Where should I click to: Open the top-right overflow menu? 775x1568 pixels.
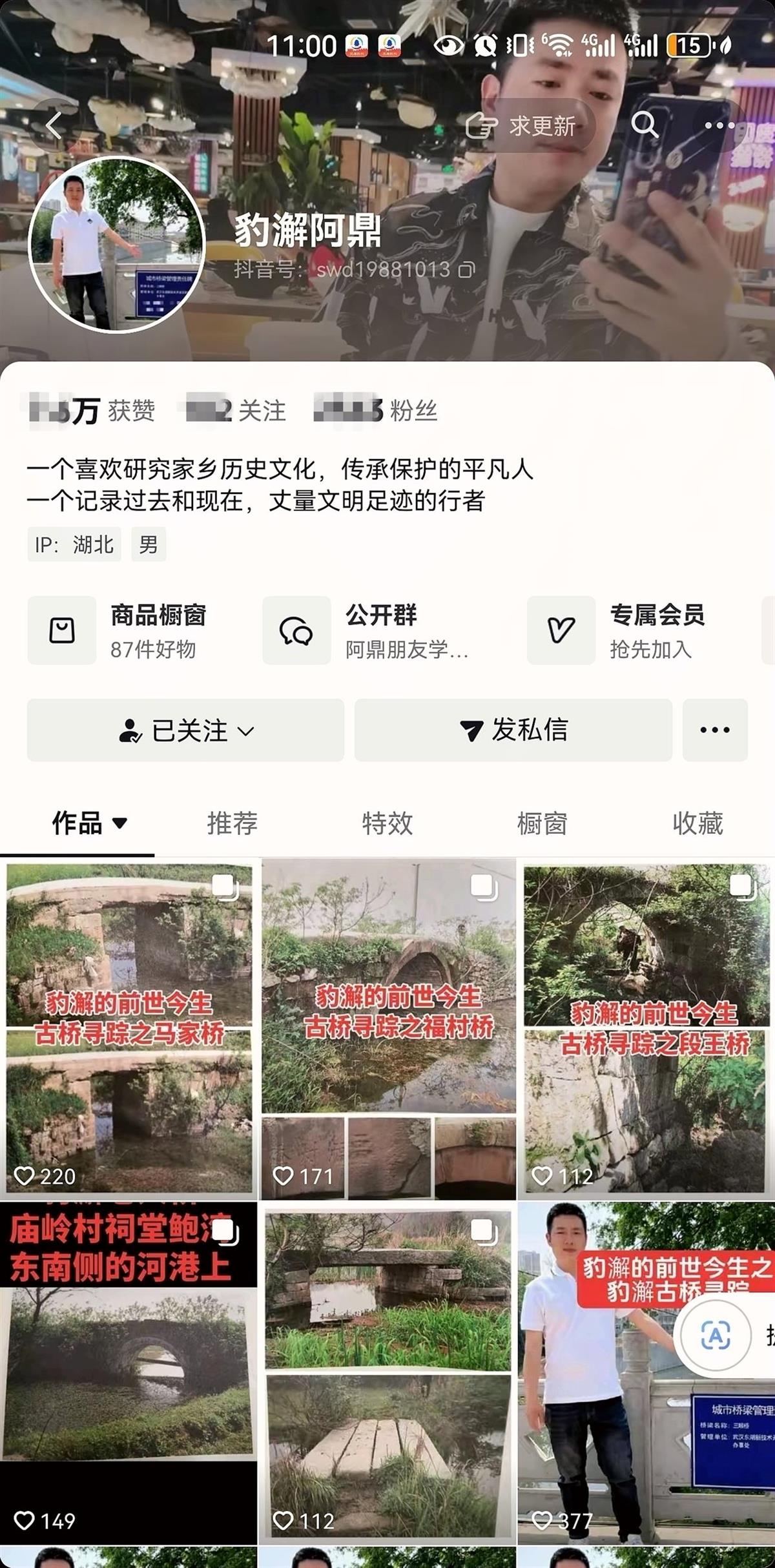point(719,125)
